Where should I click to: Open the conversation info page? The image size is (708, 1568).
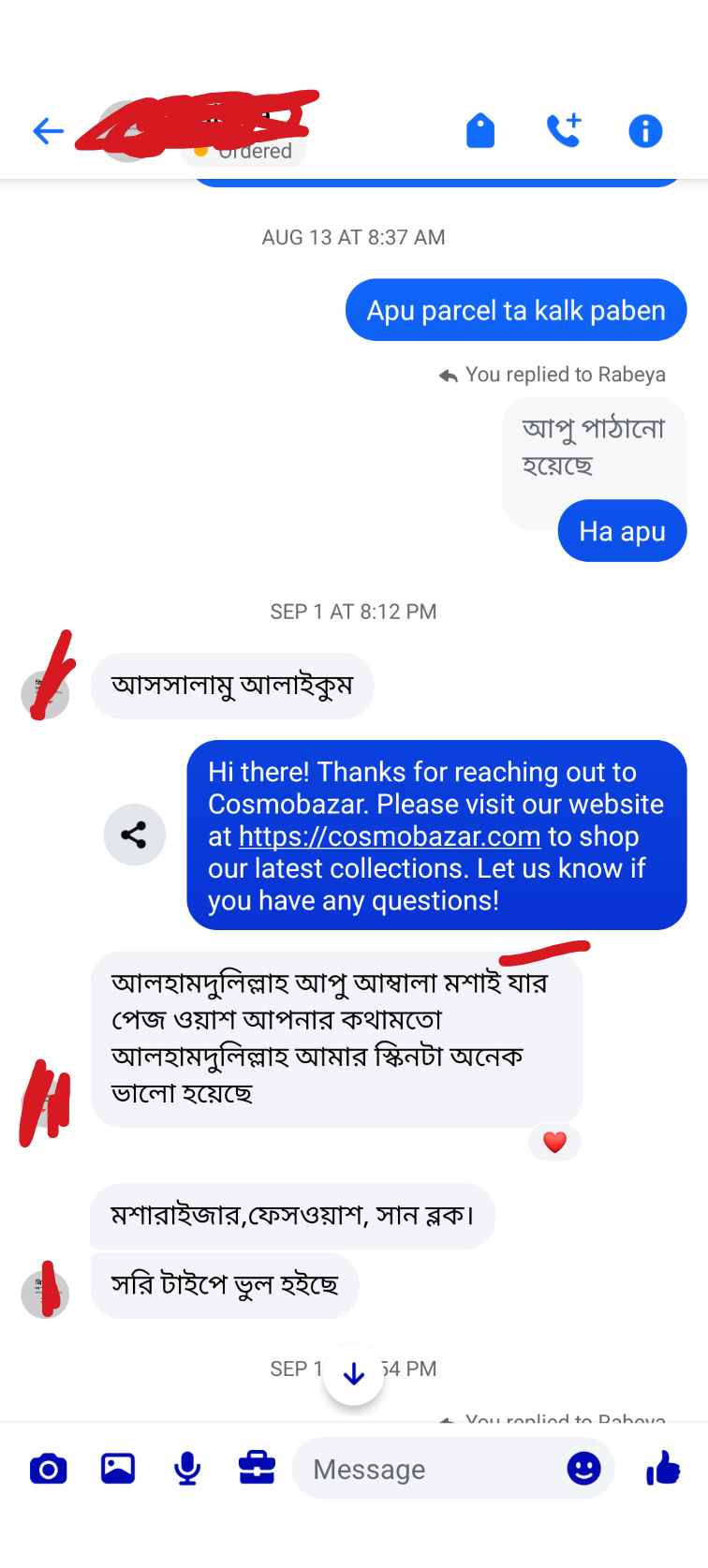[645, 131]
